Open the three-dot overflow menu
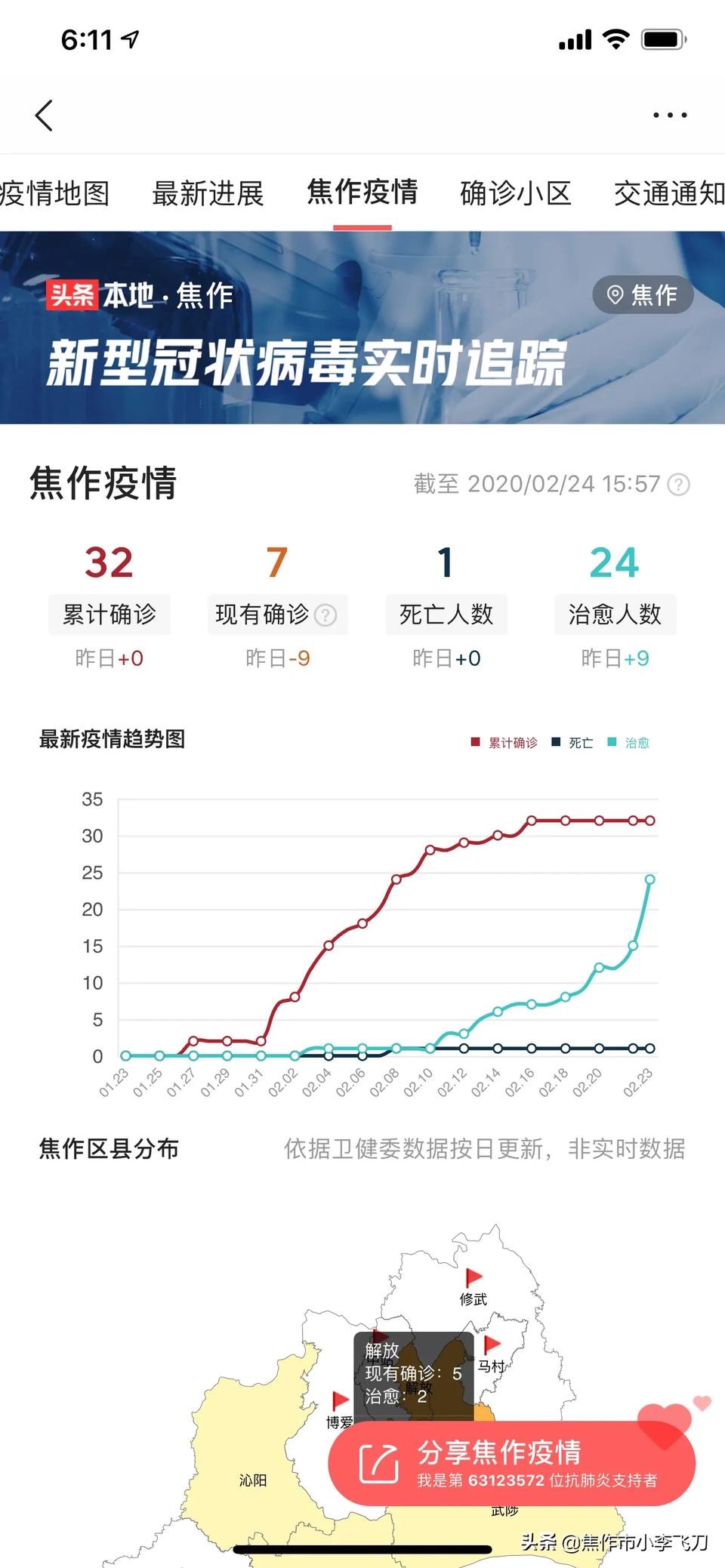 [670, 116]
